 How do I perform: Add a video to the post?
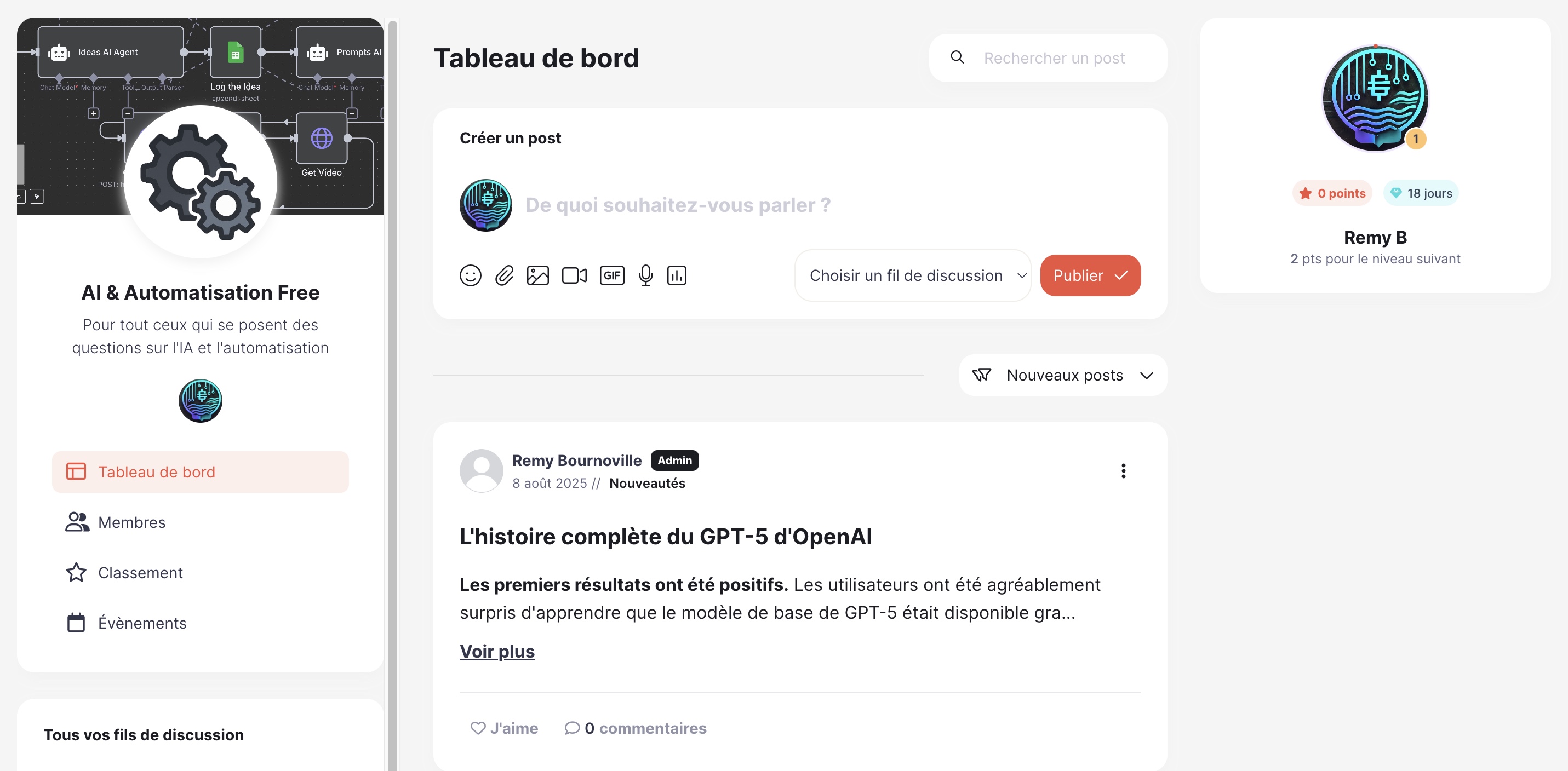tap(574, 275)
